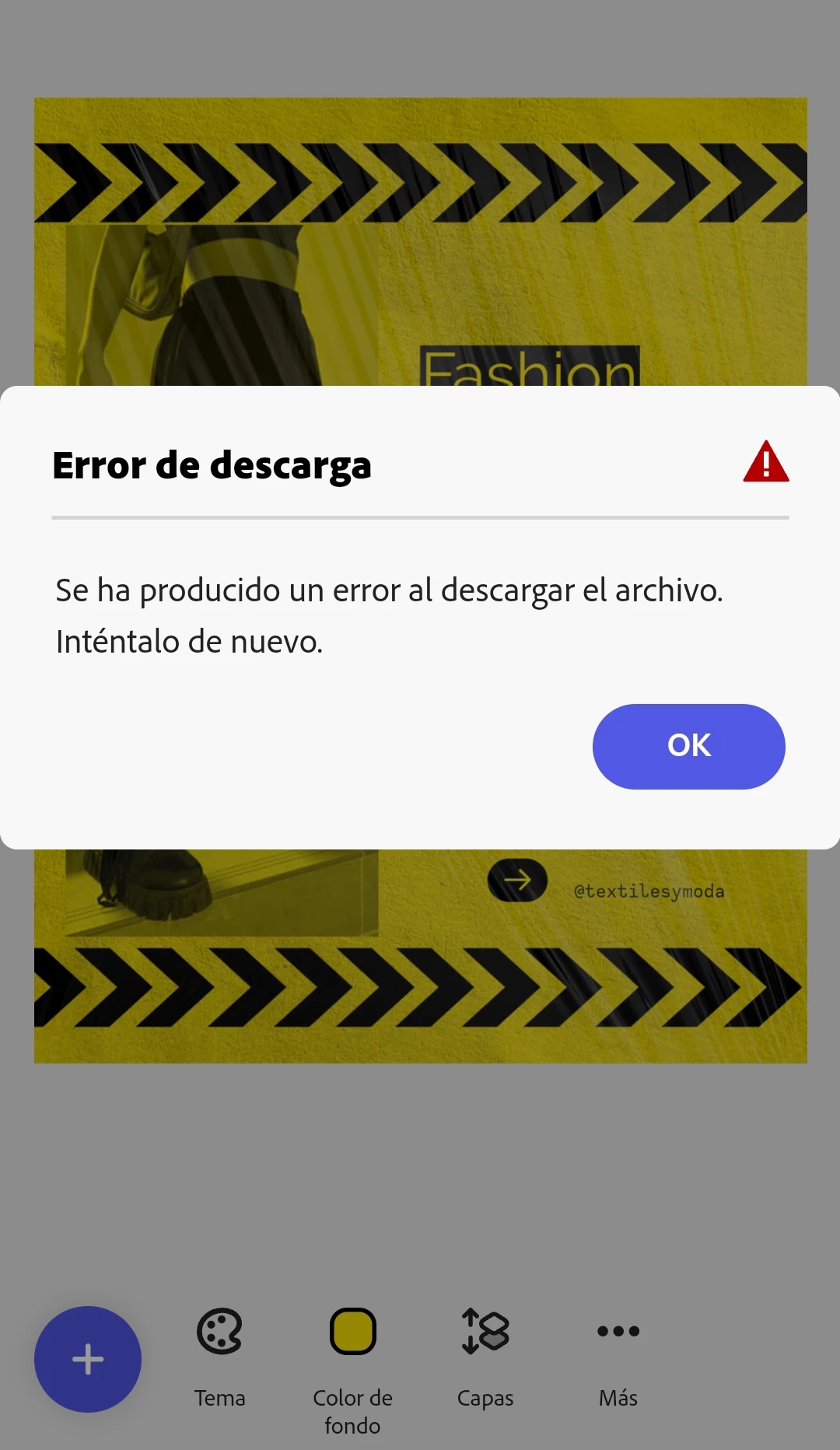Tap the blue plus add button

[88, 1359]
